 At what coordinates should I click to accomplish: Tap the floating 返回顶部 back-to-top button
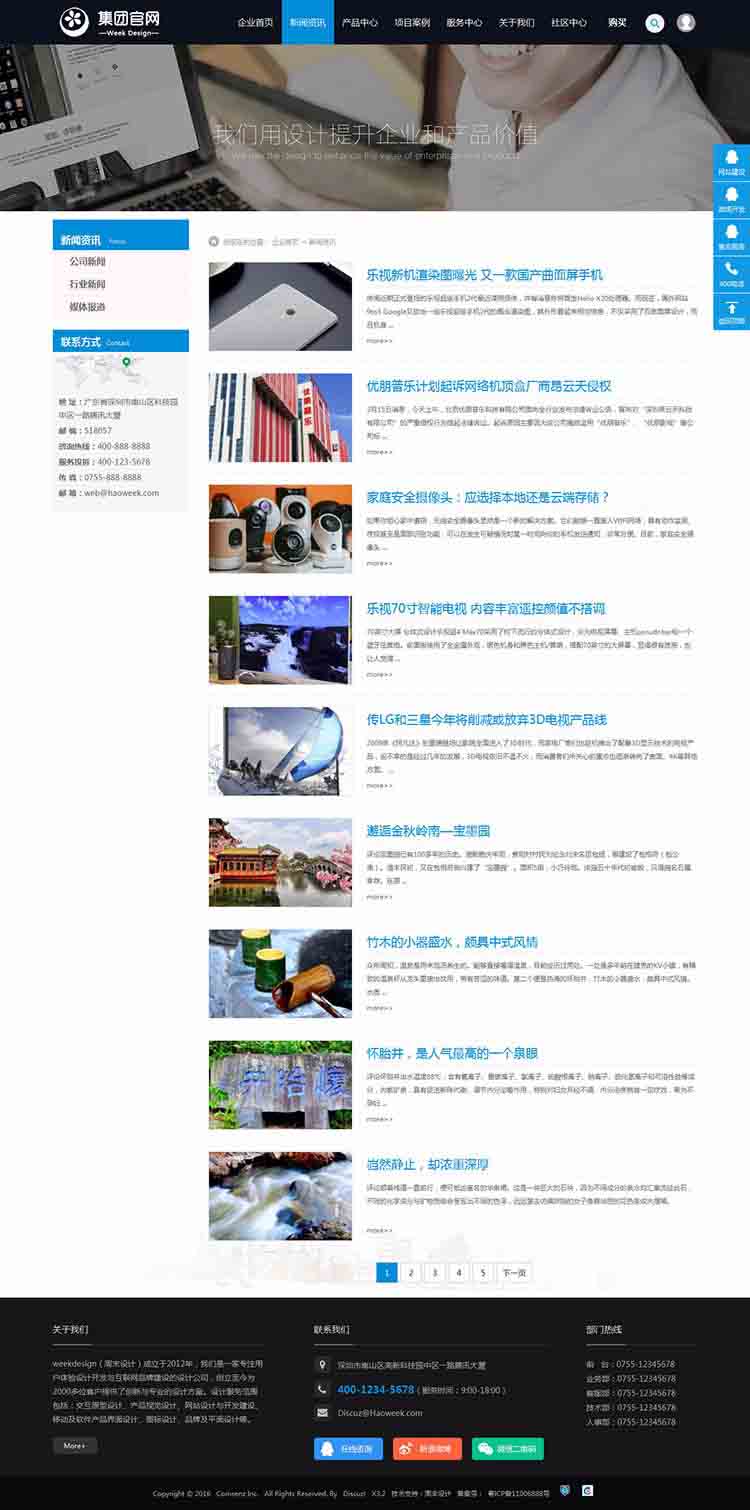(x=732, y=311)
